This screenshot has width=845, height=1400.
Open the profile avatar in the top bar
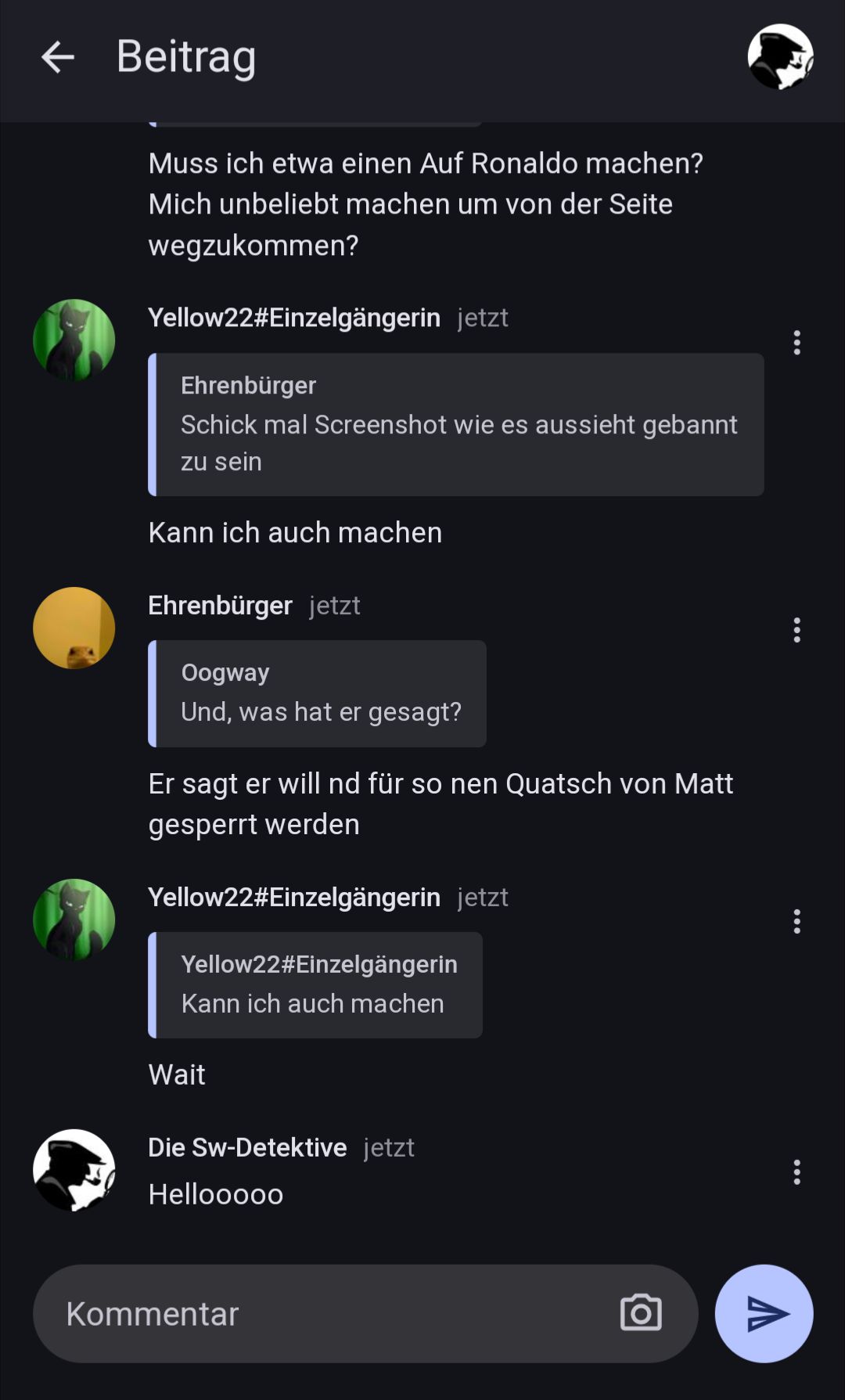[780, 57]
